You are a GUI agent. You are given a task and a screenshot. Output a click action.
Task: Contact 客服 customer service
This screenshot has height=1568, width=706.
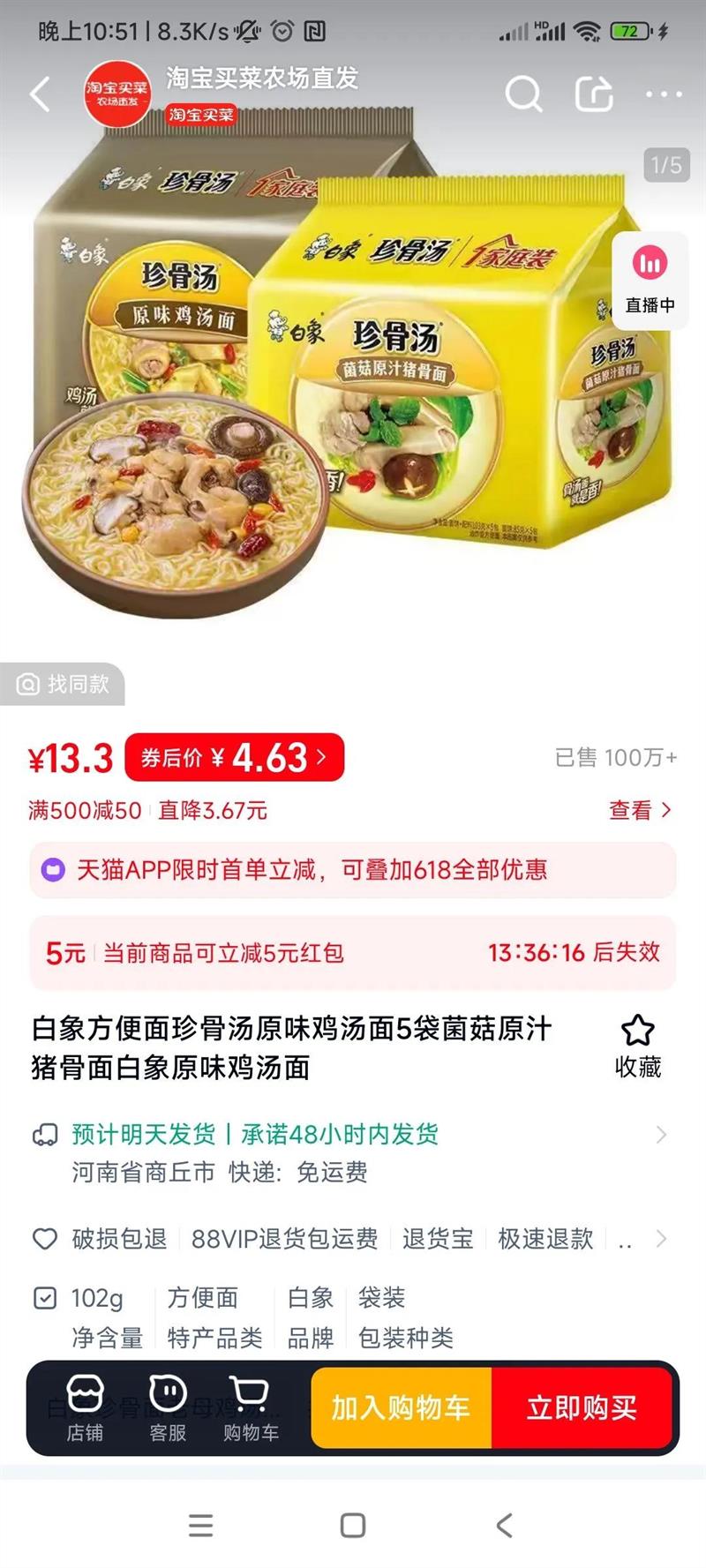point(168,1408)
